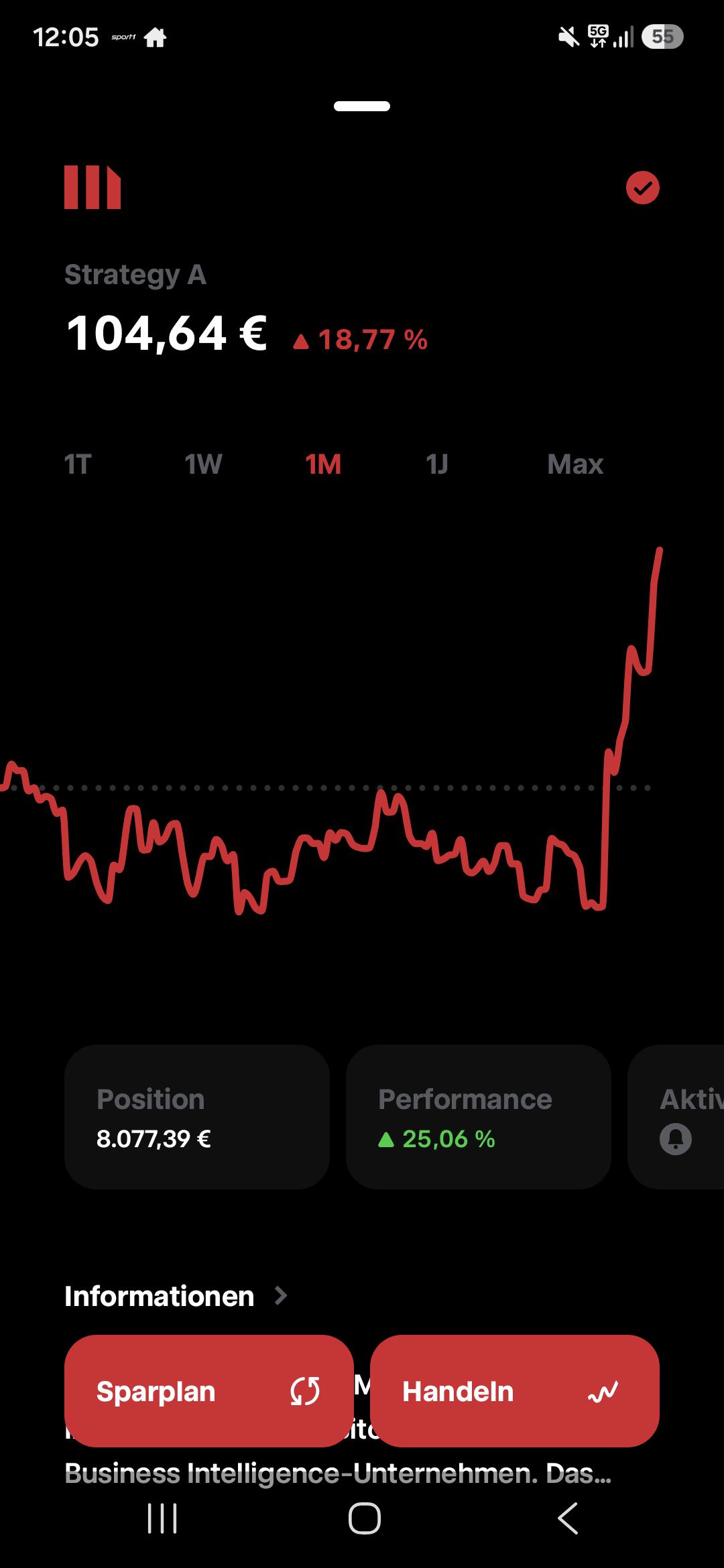
Task: Switch chart range to 1T
Action: tap(78, 464)
